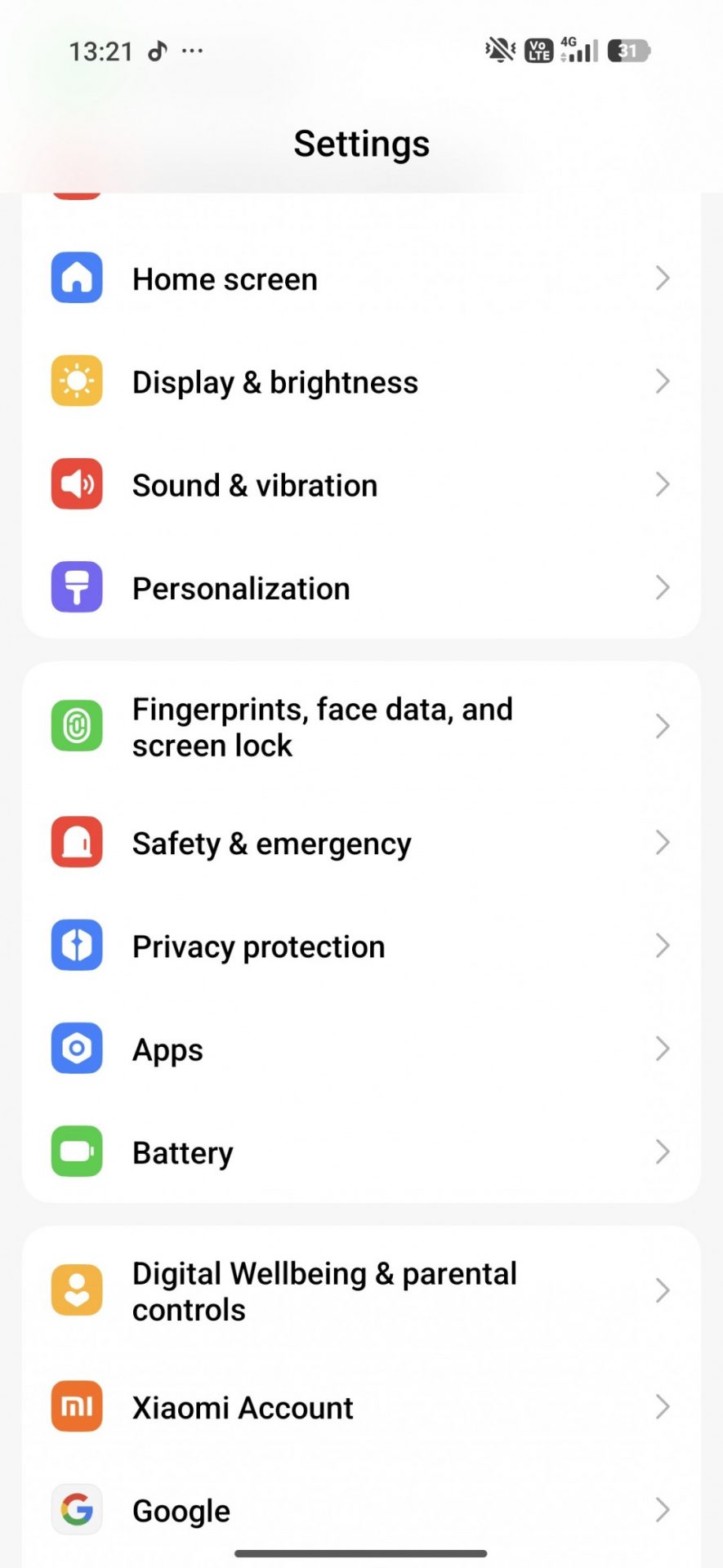Go to the Apps settings

359,1049
